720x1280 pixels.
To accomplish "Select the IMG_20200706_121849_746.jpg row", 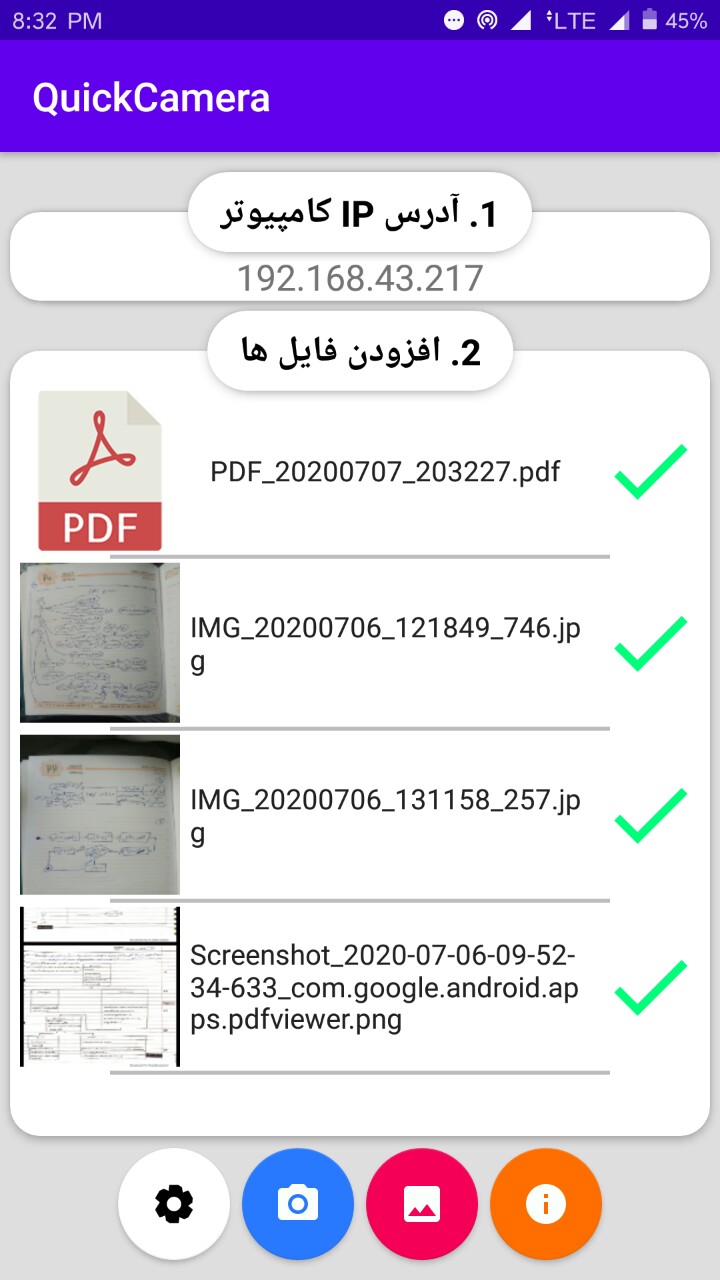I will point(385,644).
